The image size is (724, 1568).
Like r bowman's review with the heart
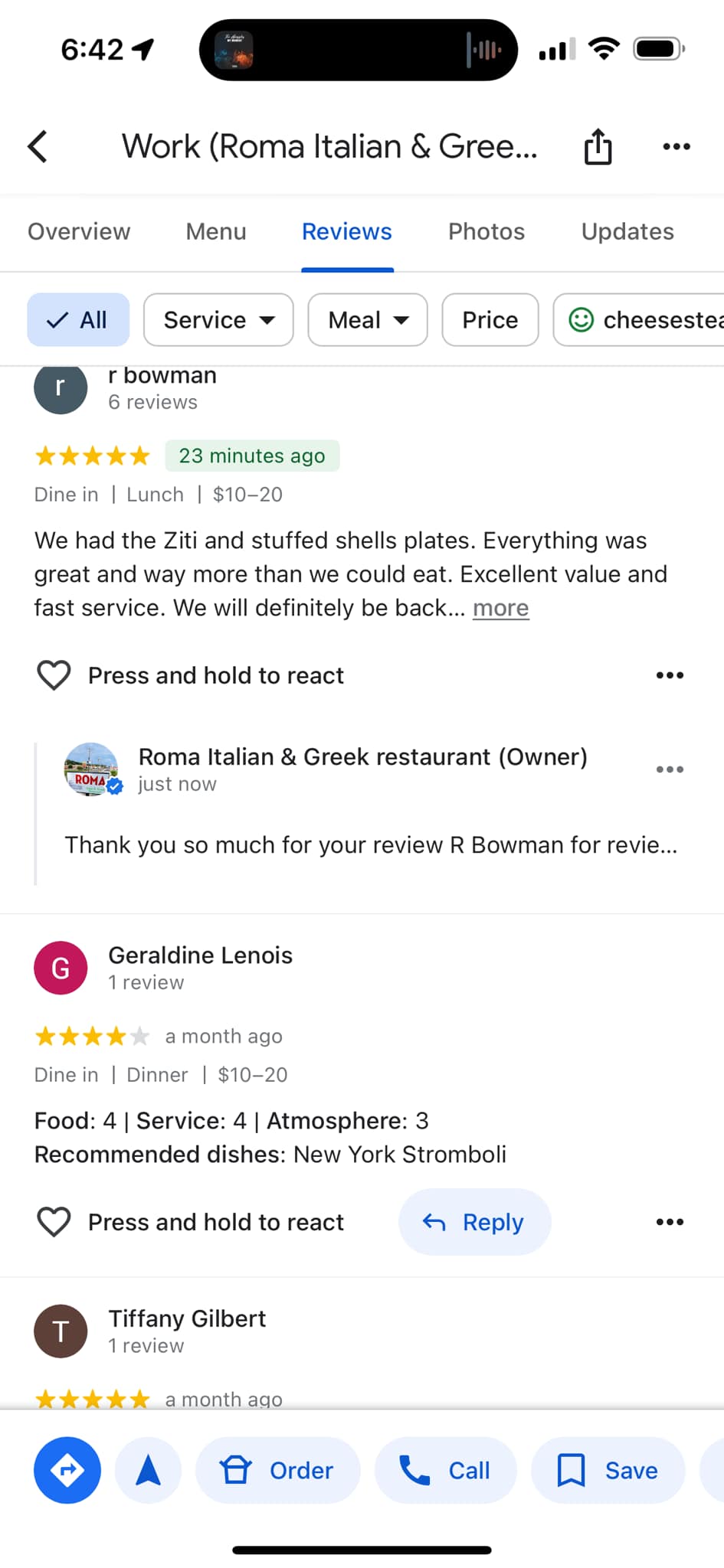click(54, 675)
